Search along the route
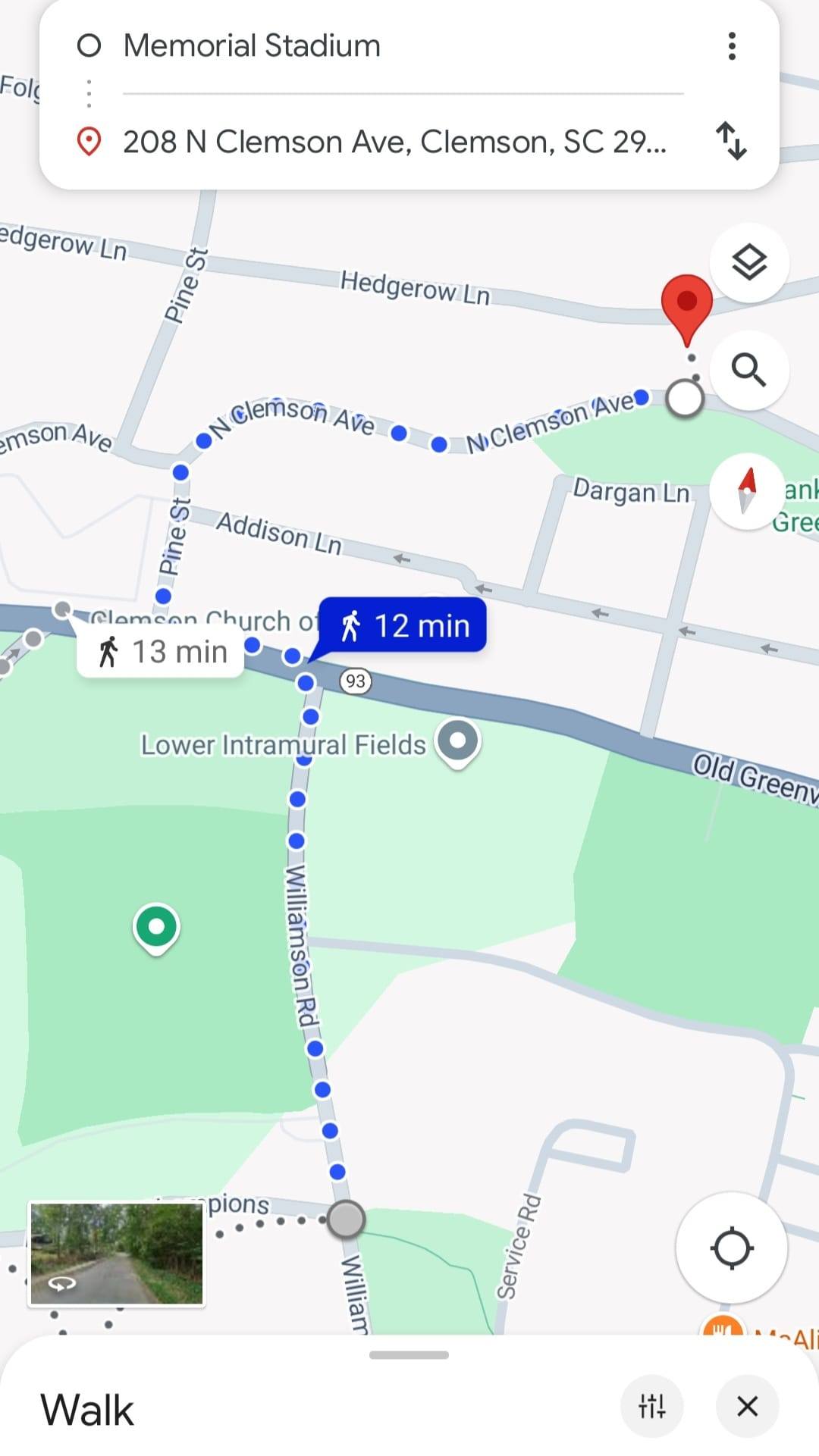 coord(748,370)
